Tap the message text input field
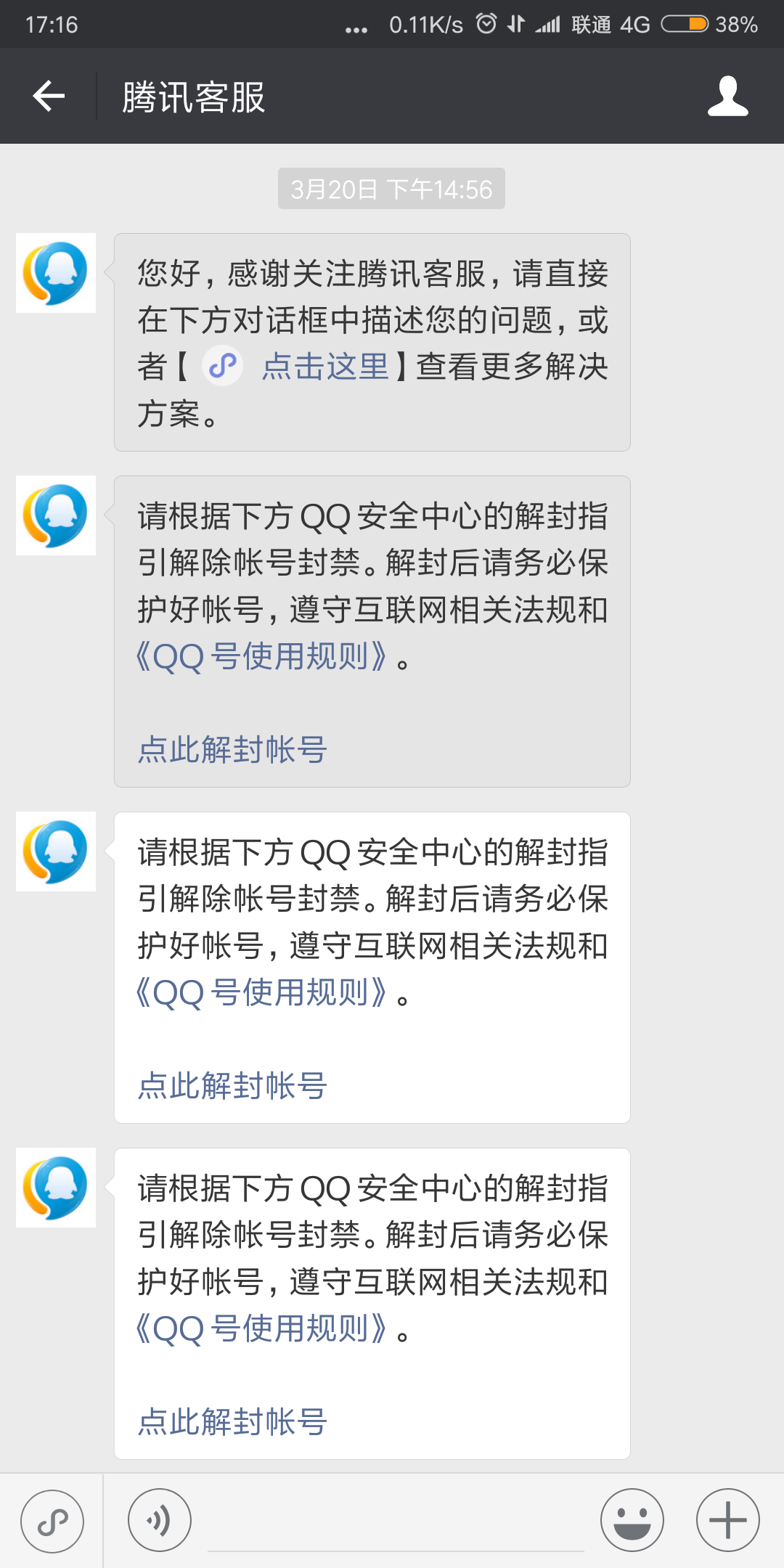784x1568 pixels. click(x=396, y=1521)
